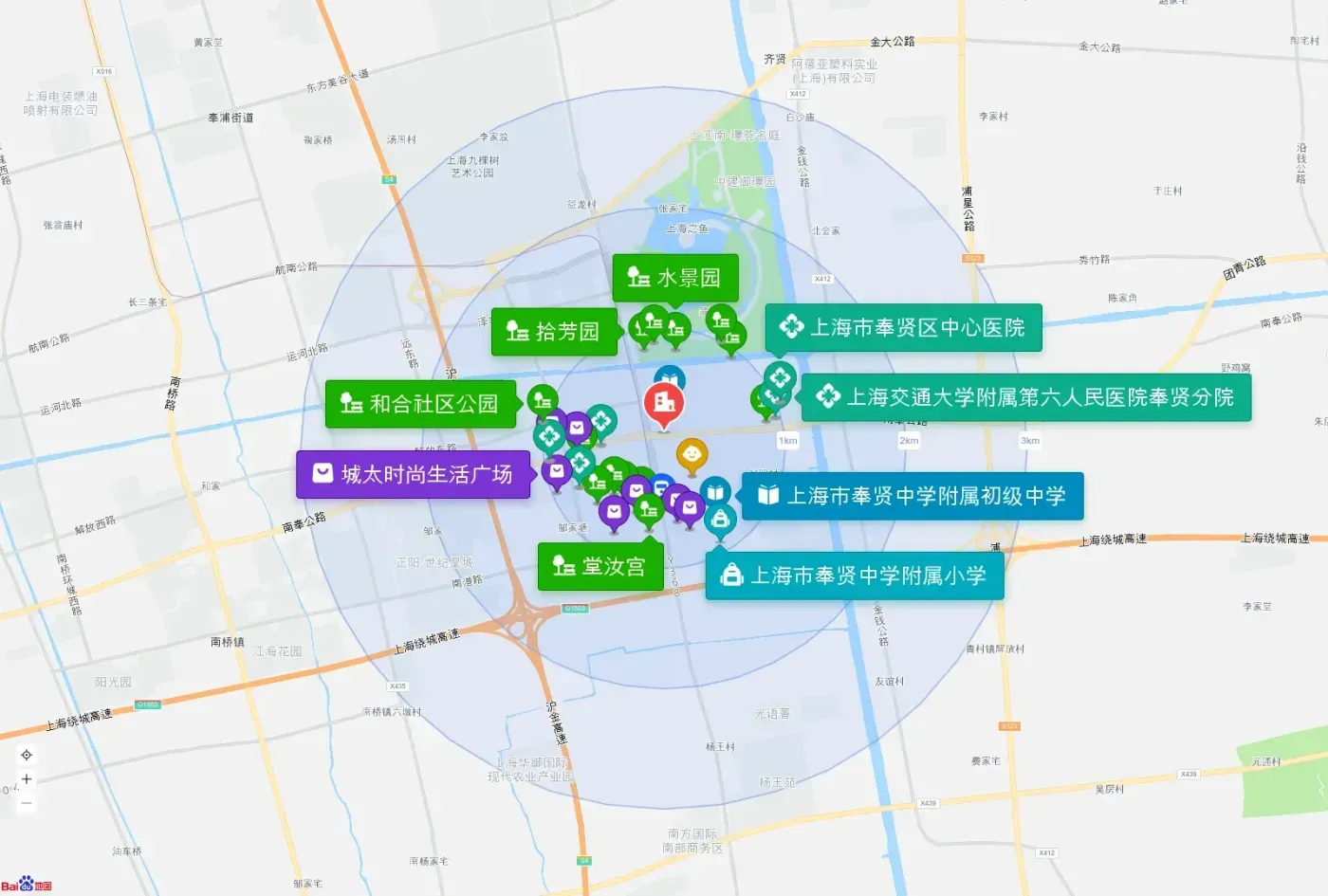Zoom in with the plus button
Screen dimensions: 1328x896
[27, 778]
